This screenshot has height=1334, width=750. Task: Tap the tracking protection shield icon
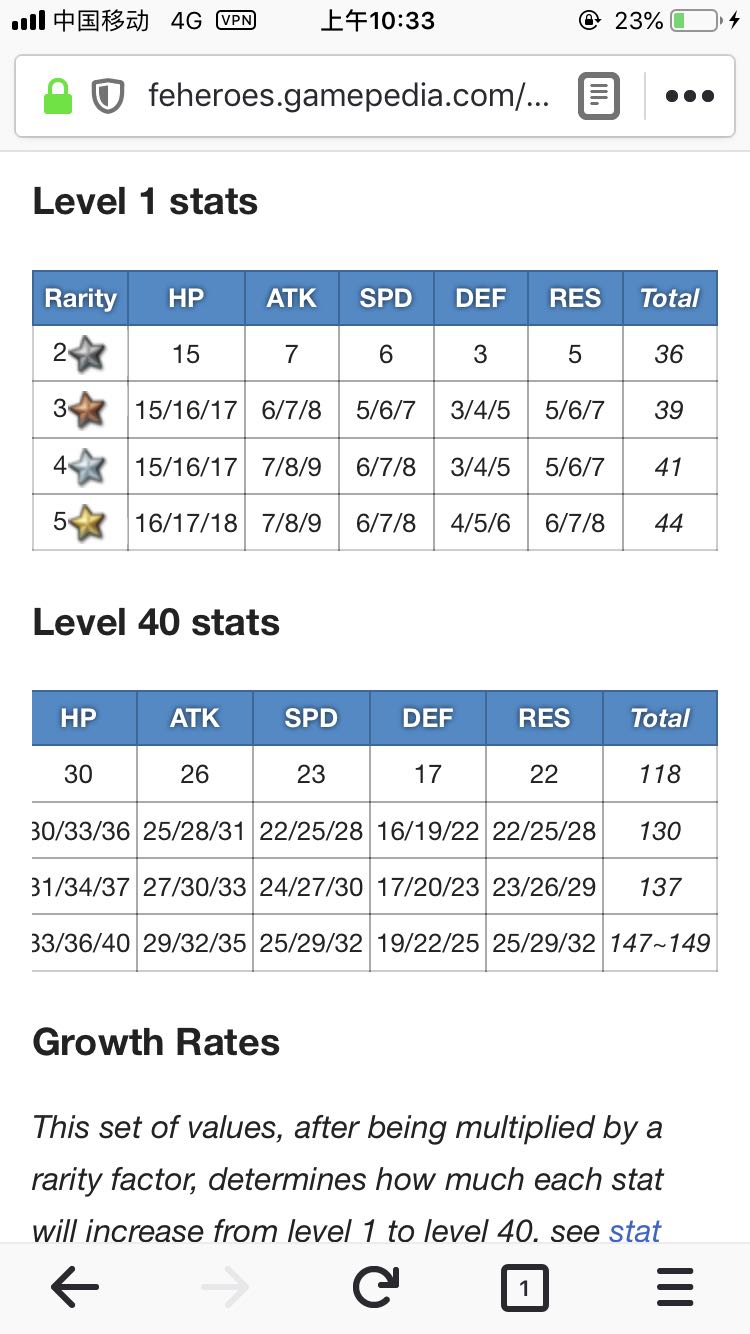point(107,97)
